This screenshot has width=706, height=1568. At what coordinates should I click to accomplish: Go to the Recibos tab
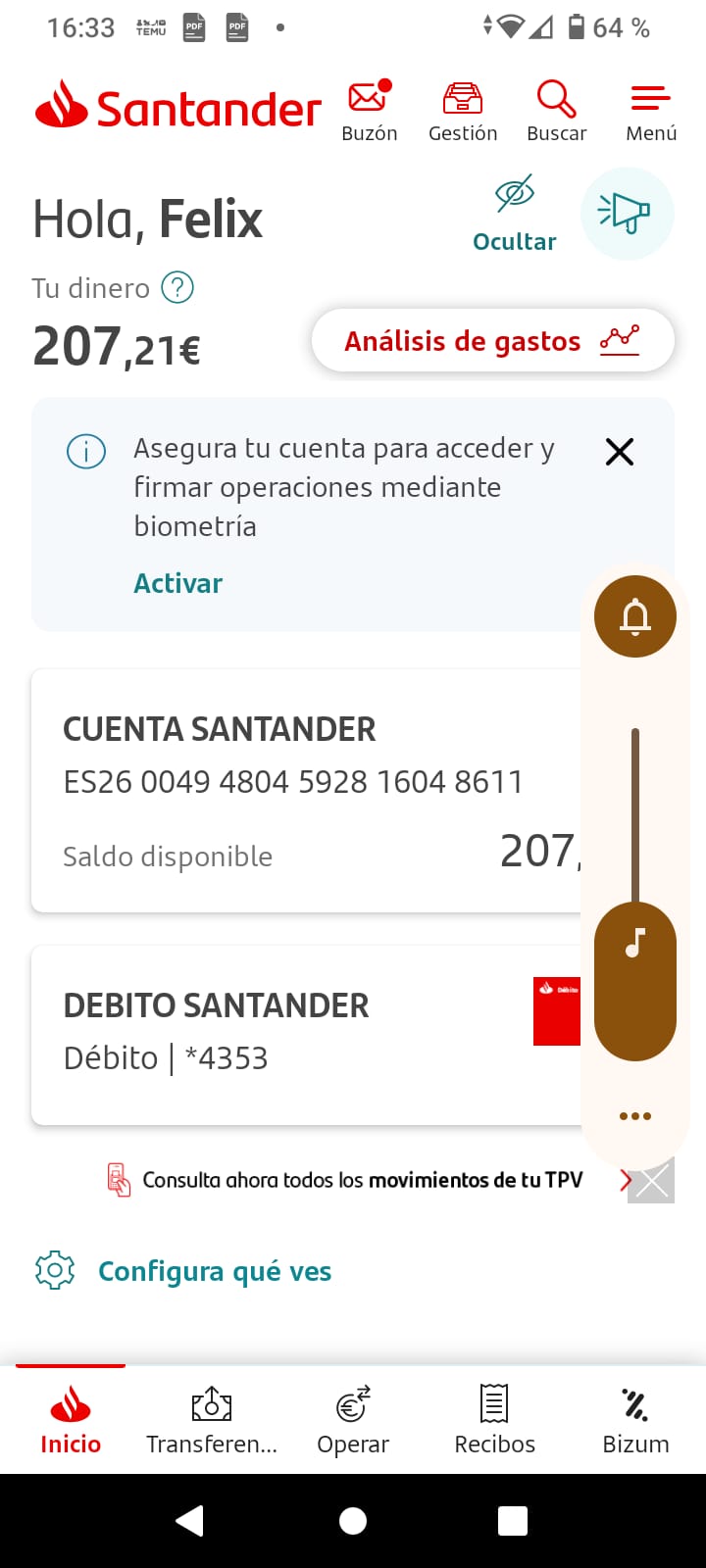(494, 1419)
